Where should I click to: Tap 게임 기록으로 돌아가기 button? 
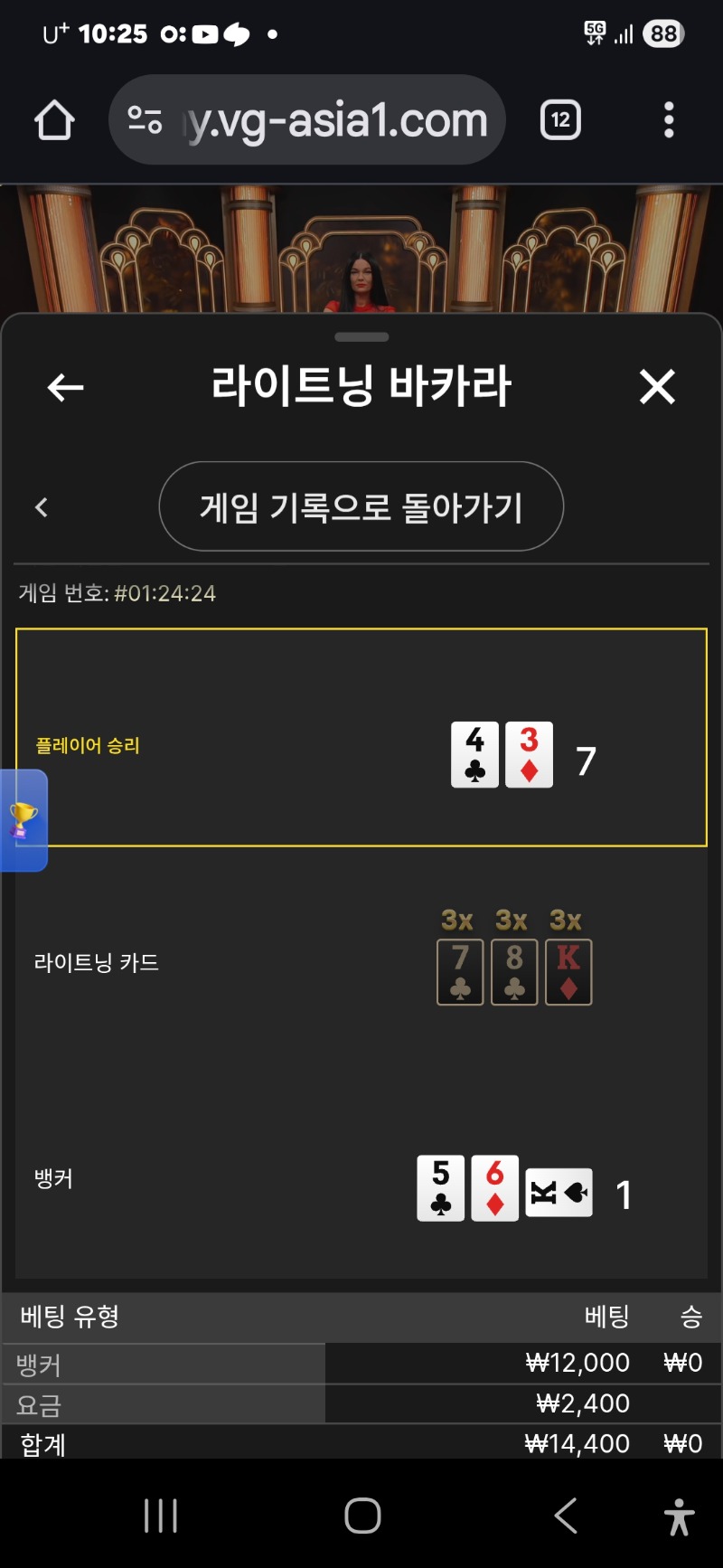361,506
